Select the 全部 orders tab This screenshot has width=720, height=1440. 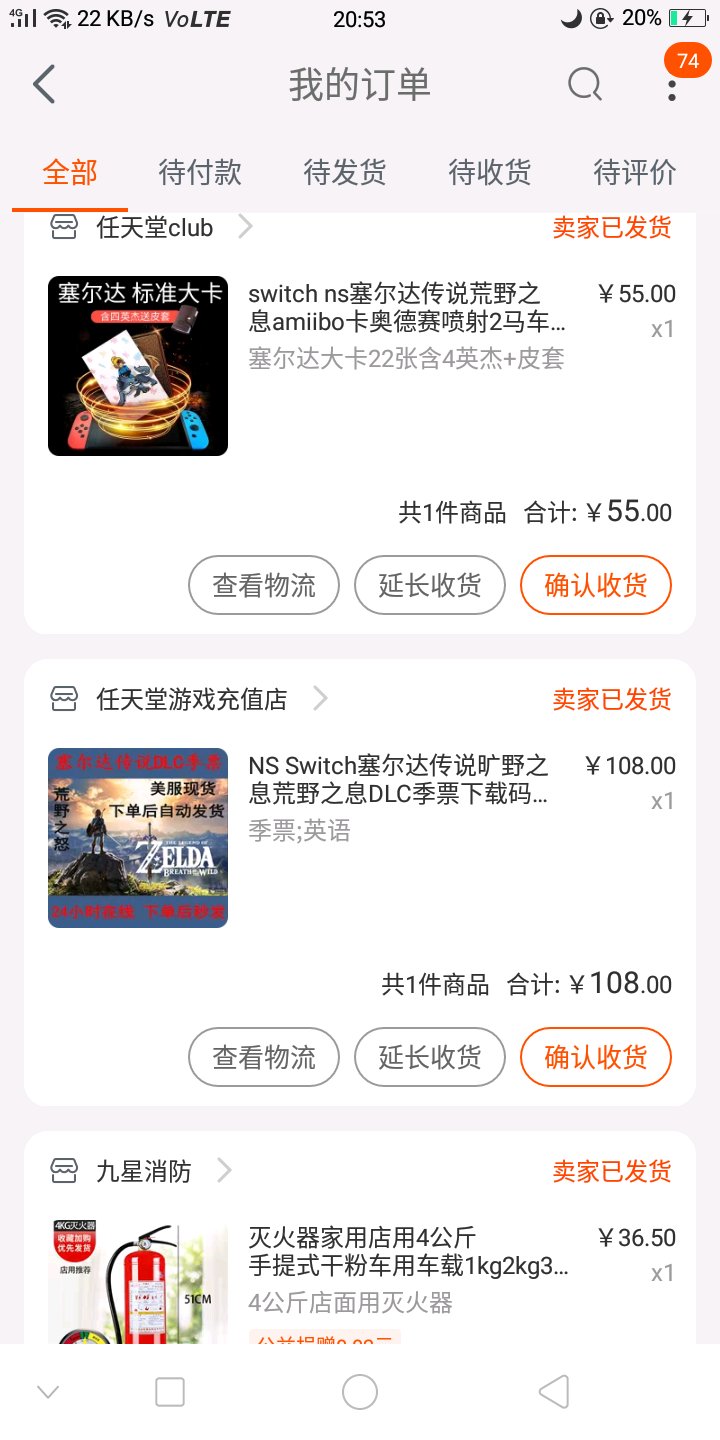coord(70,172)
